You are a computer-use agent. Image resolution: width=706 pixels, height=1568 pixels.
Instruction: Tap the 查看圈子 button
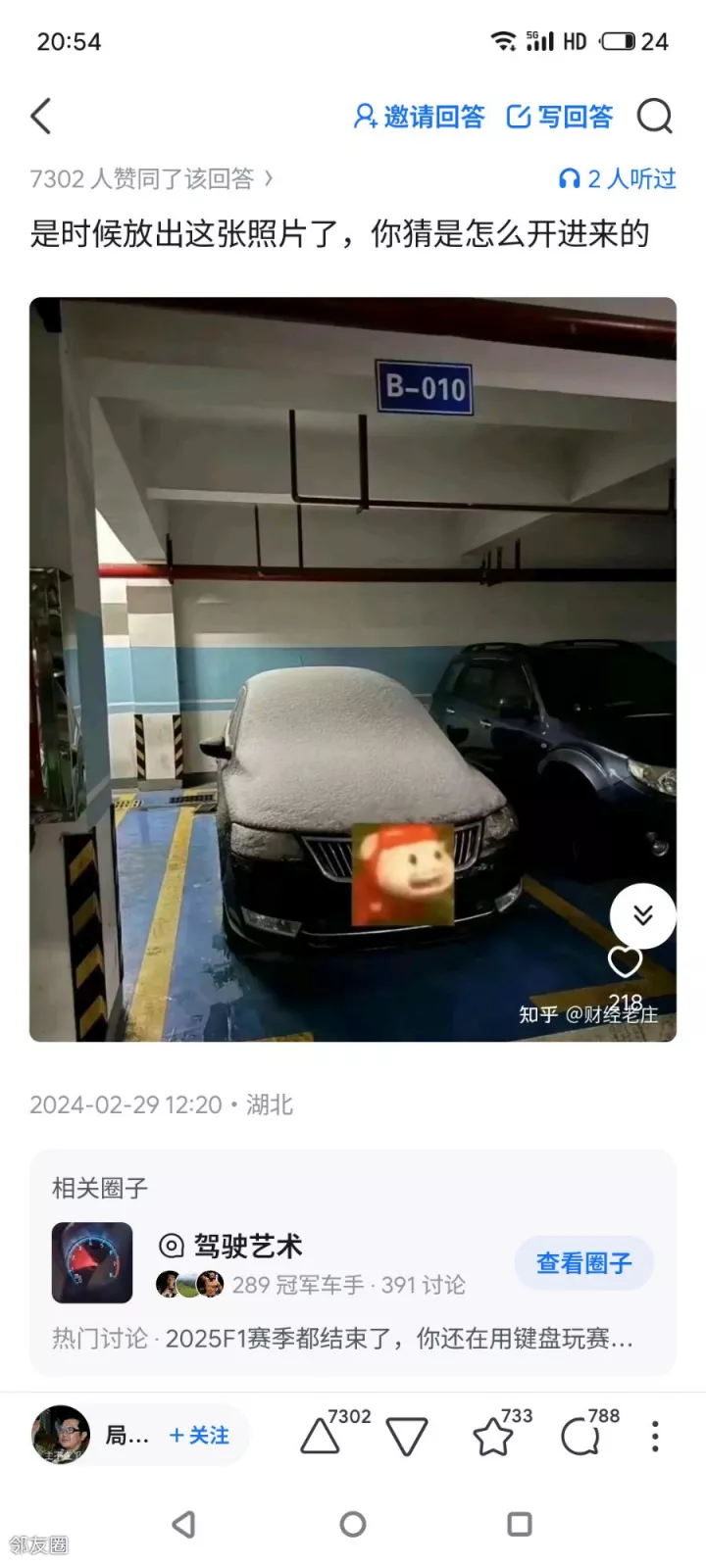coord(583,1263)
